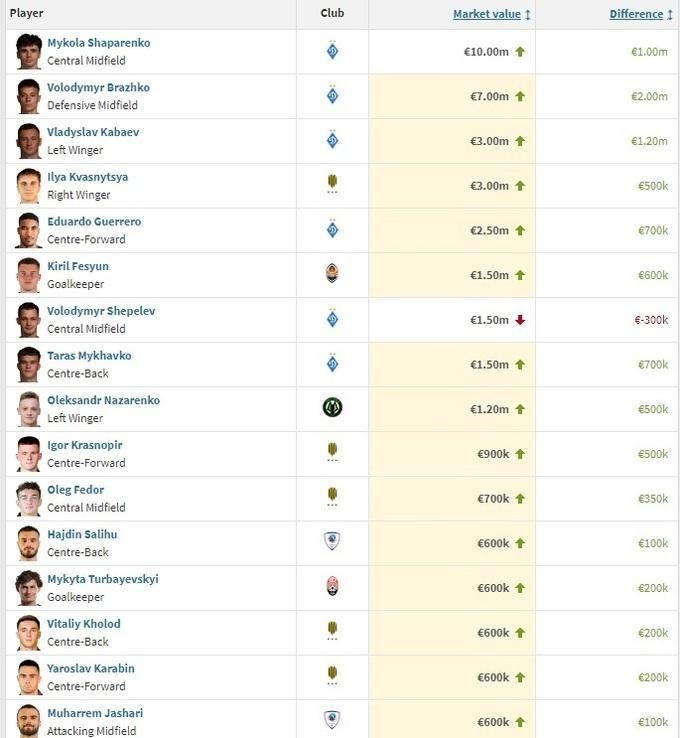The width and height of the screenshot is (680, 738).
Task: Open Vladyslav Kabaev's player page
Action: pyautogui.click(x=93, y=132)
